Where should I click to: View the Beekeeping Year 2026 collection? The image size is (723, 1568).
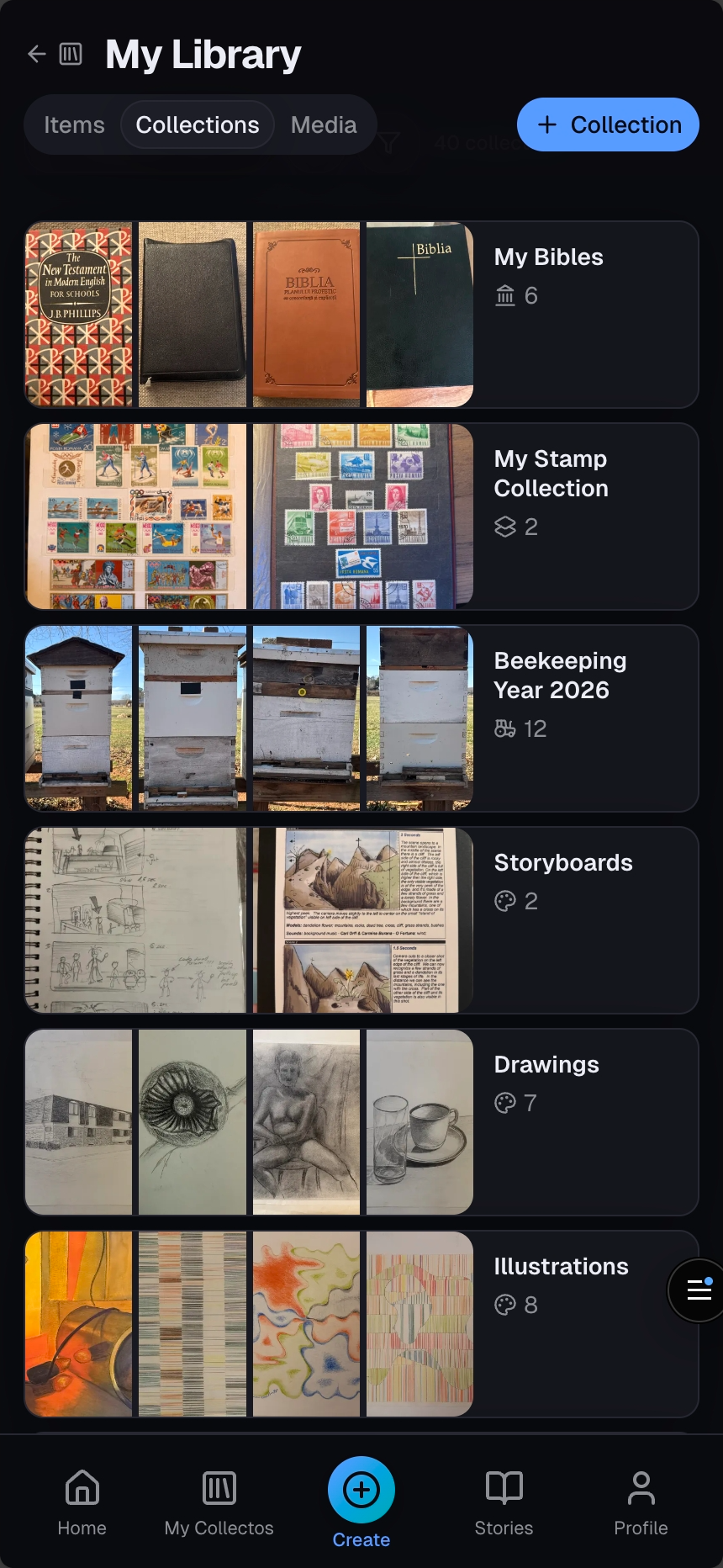[560, 675]
